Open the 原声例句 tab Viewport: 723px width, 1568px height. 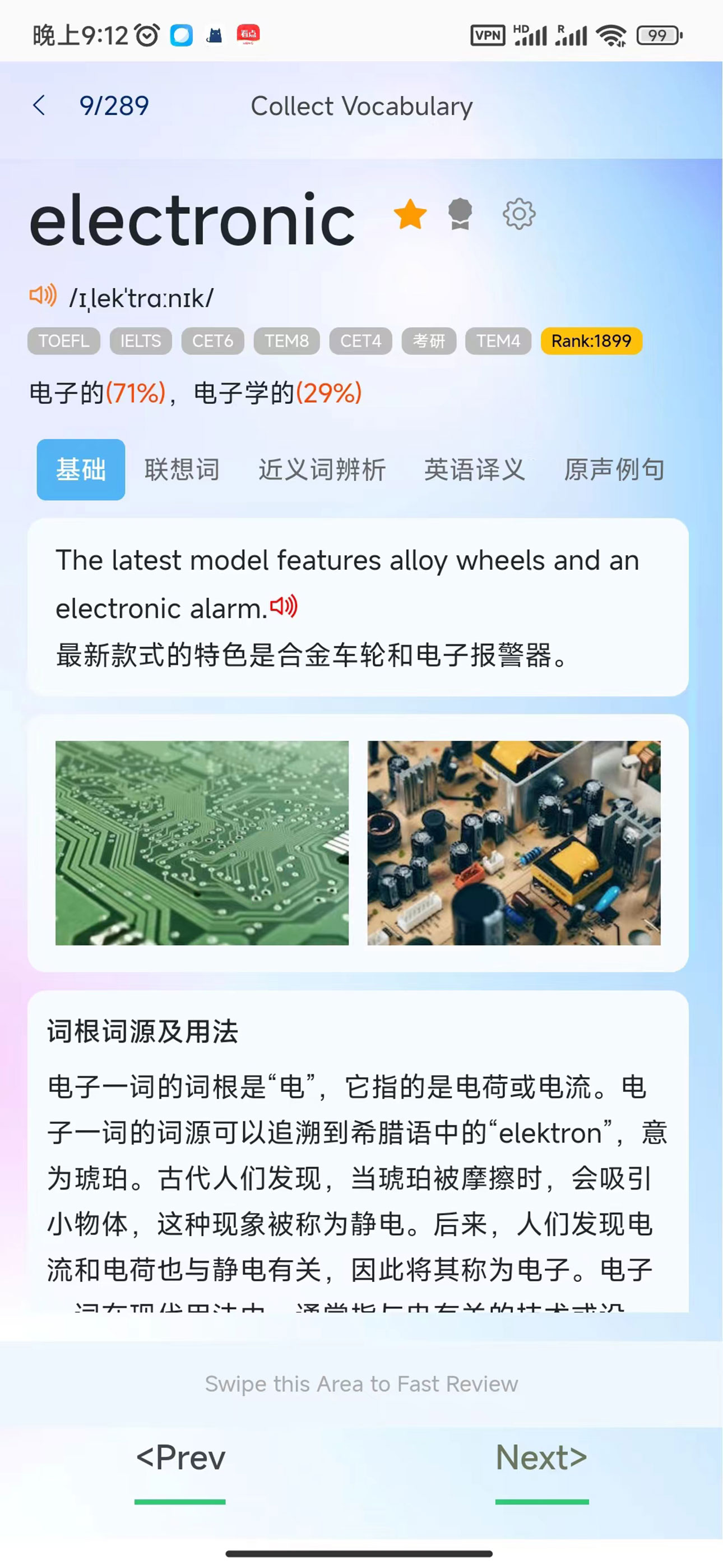[x=614, y=470]
